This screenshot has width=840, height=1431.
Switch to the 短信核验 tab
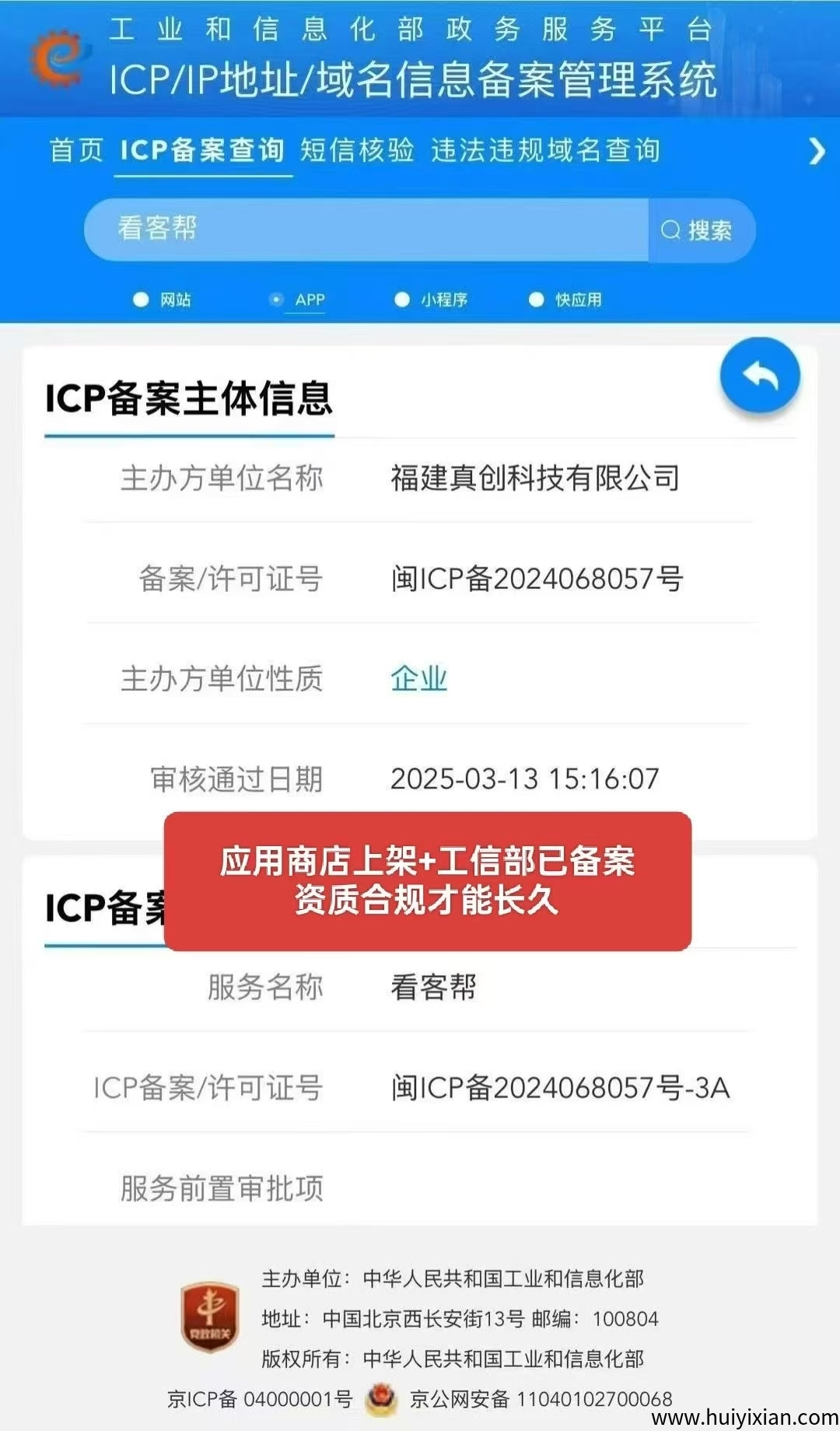[358, 150]
